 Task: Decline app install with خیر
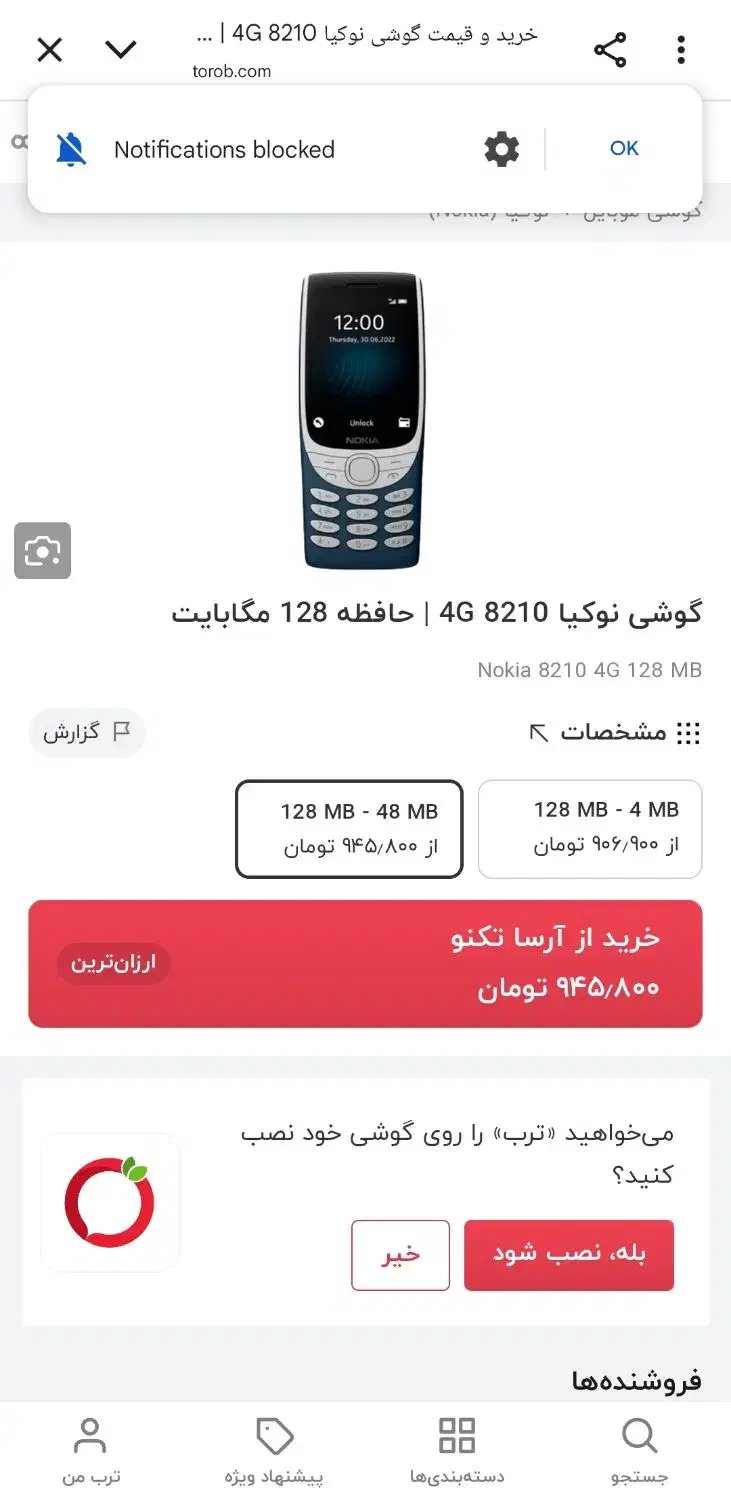[400, 1255]
